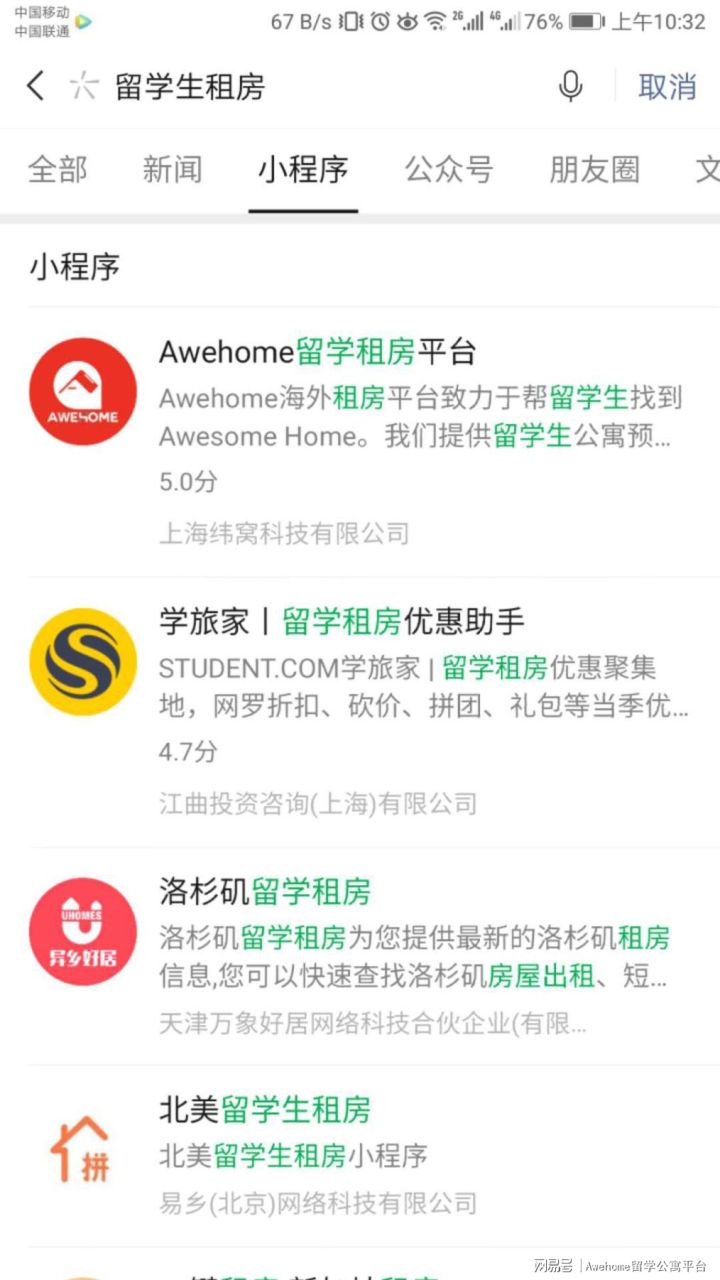Switch to the 朋友圈 tab

[594, 169]
